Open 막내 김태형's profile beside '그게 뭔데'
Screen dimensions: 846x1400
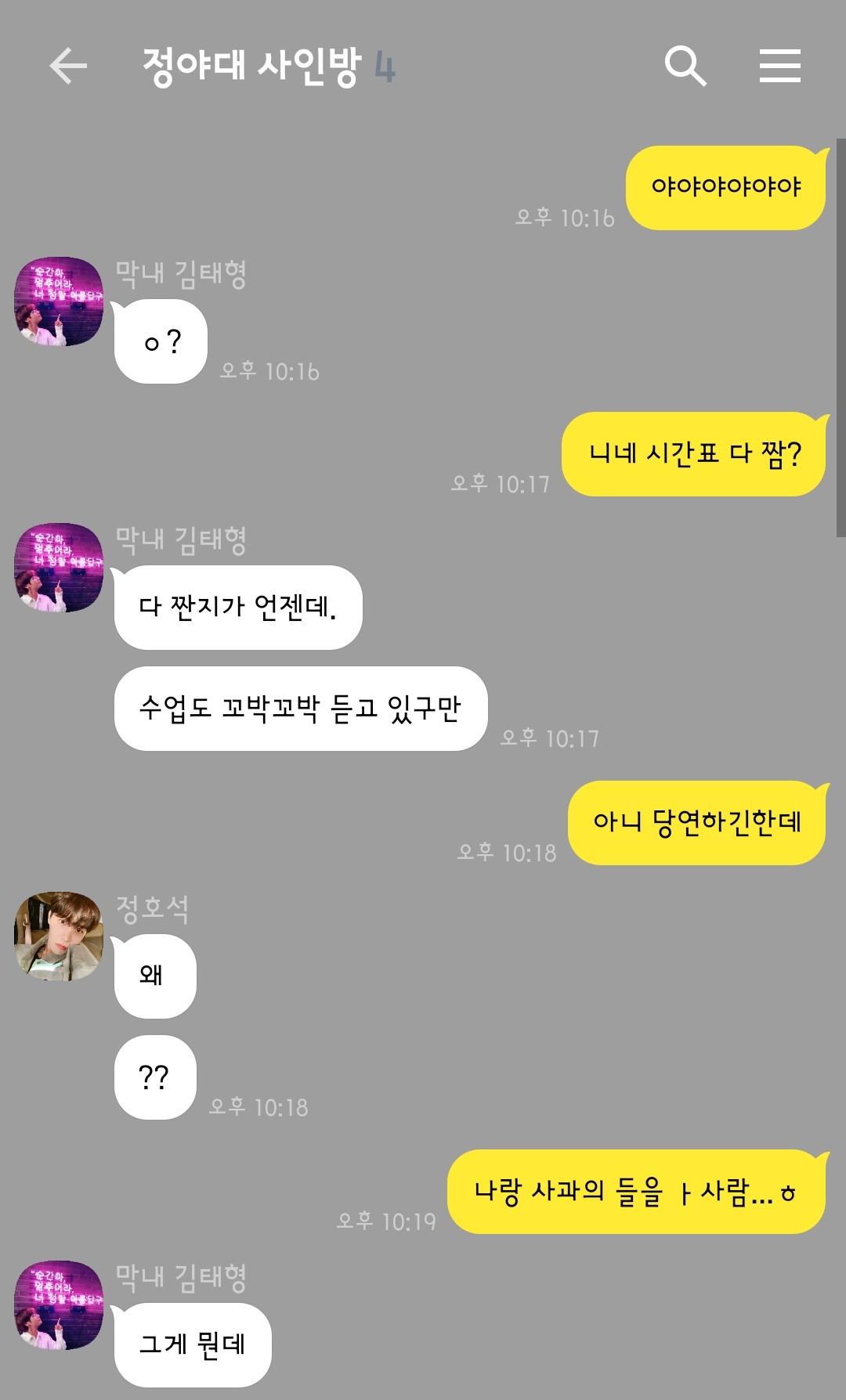click(59, 1304)
